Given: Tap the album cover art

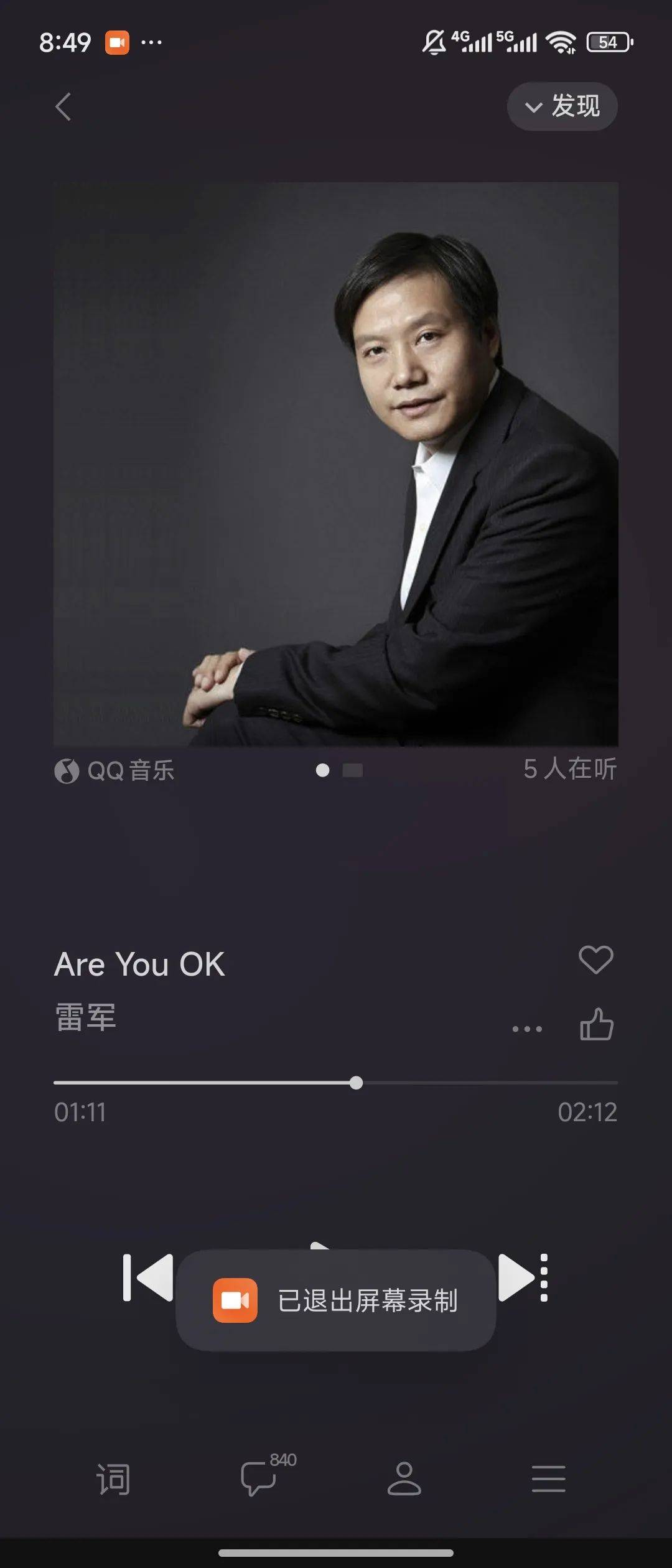Looking at the screenshot, I should (x=336, y=464).
